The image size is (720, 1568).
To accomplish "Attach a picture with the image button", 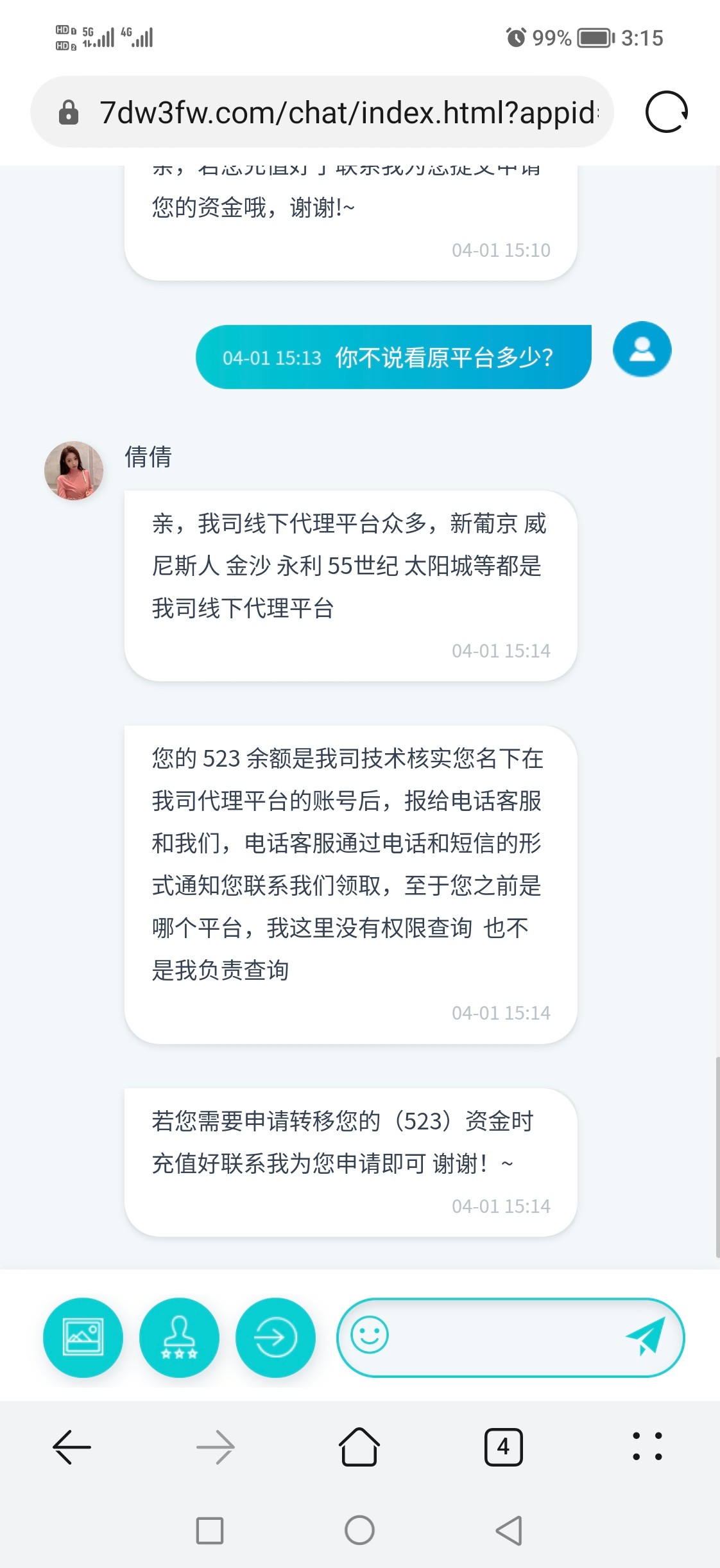I will tap(83, 1337).
